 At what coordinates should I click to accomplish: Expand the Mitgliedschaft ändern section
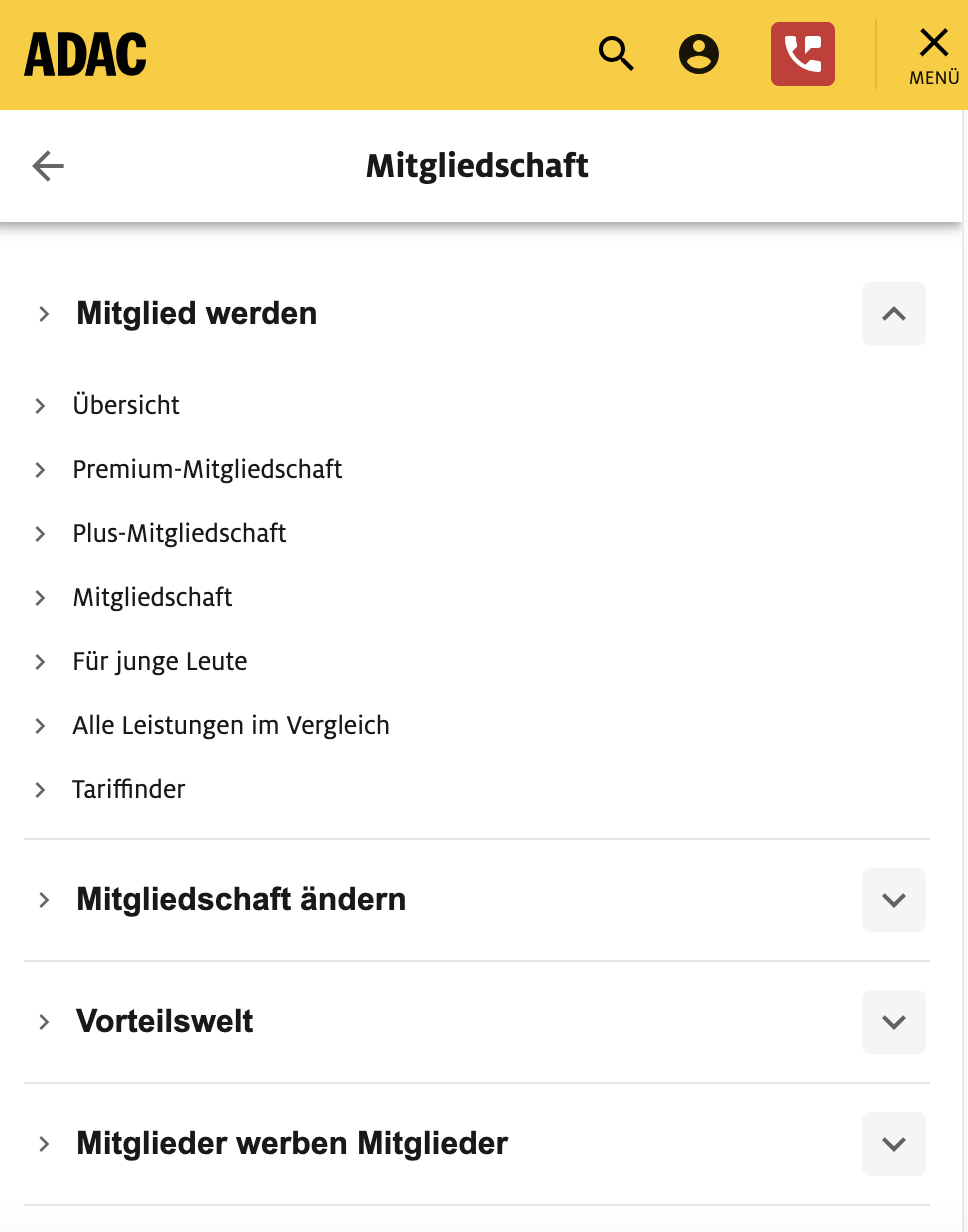click(x=893, y=900)
